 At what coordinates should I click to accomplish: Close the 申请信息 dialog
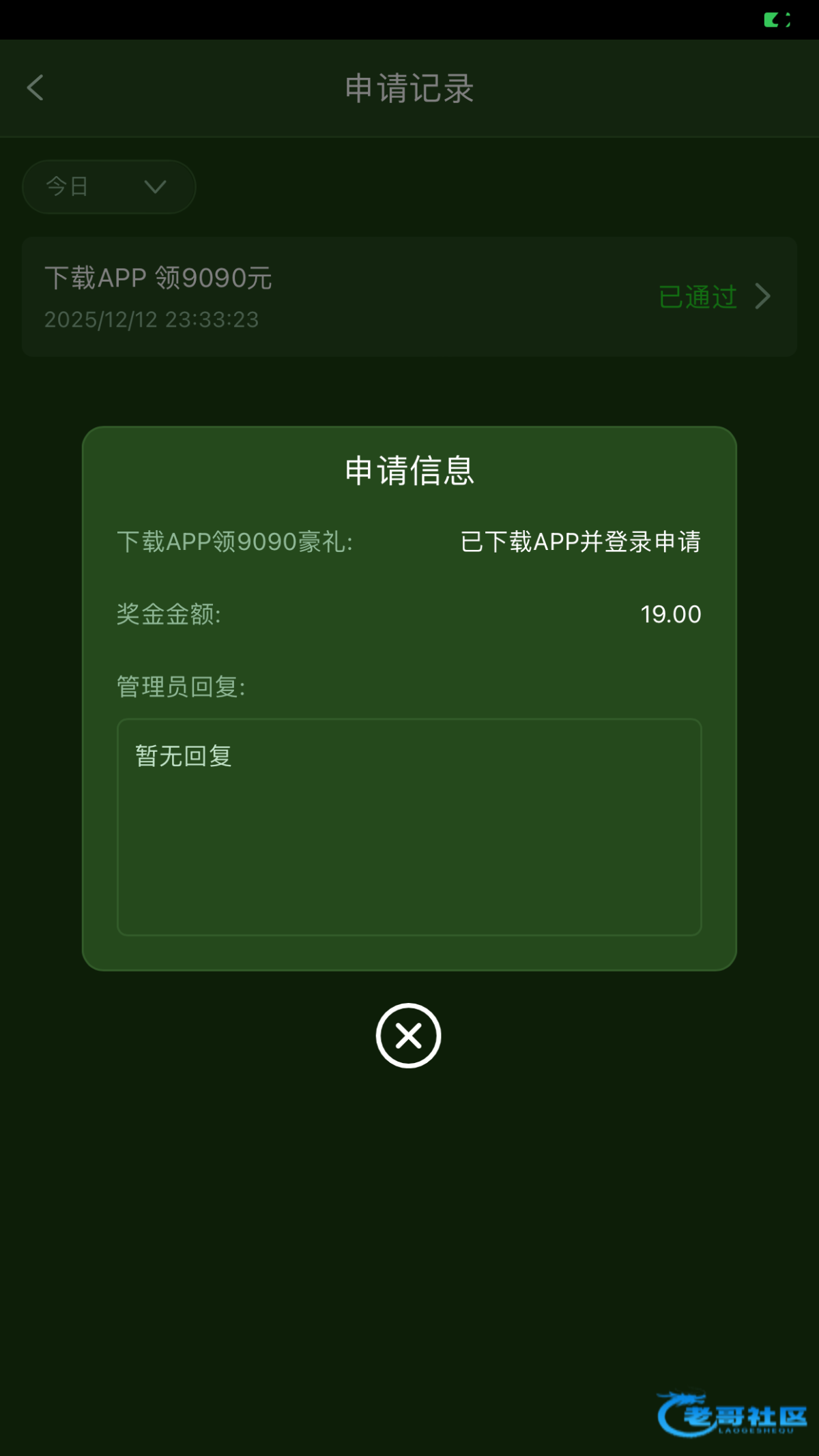(x=408, y=1036)
